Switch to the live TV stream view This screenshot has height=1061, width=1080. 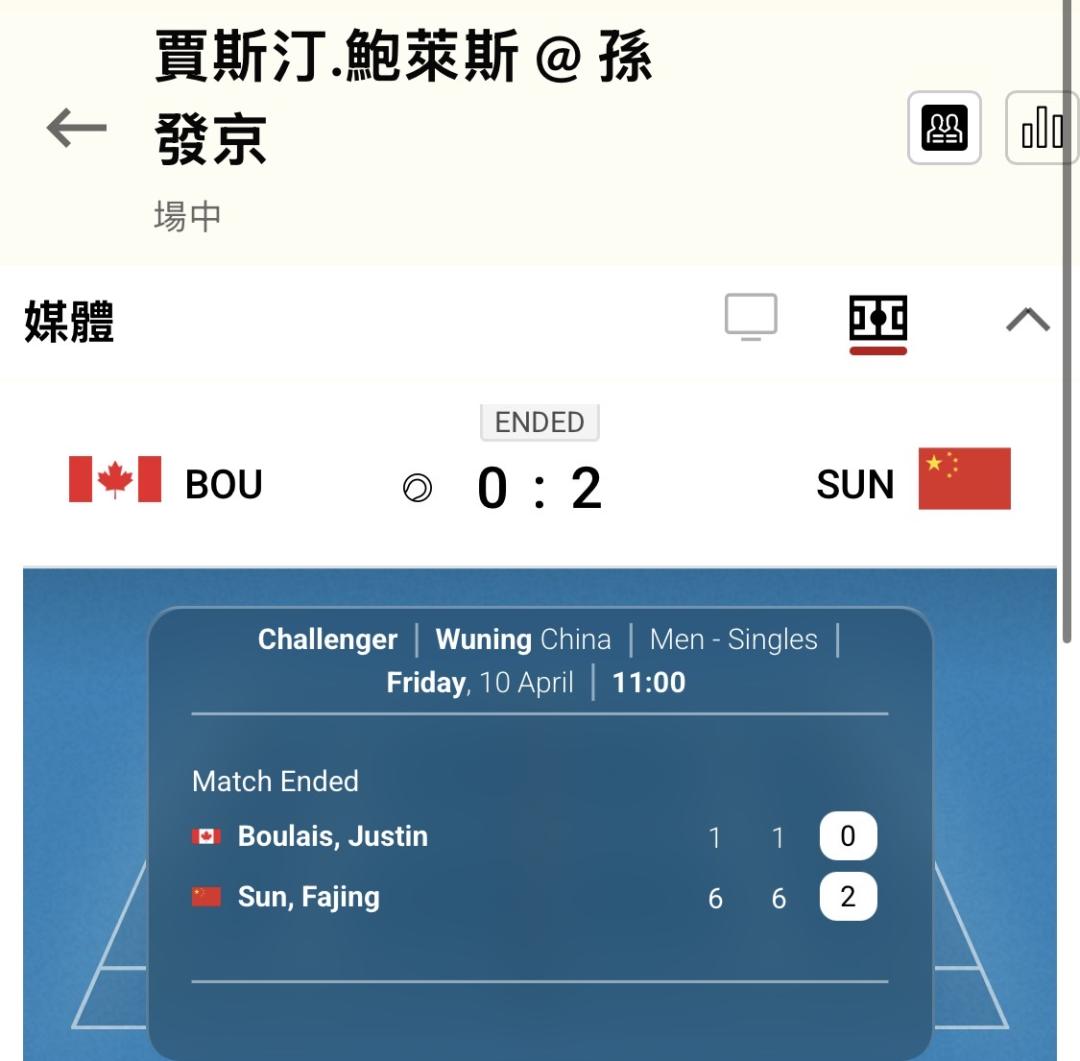(x=751, y=317)
